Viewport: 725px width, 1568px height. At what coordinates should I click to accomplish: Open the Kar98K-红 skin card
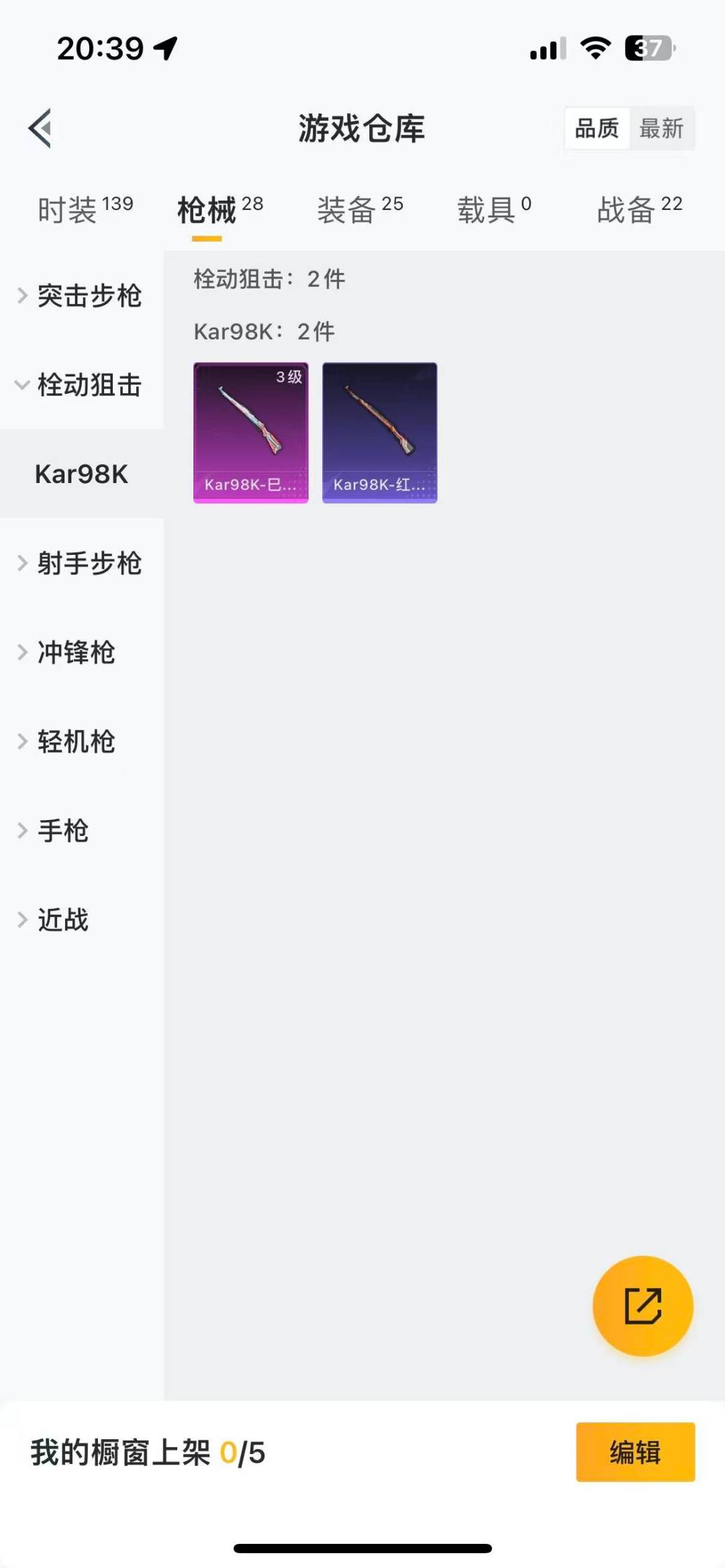click(x=380, y=433)
